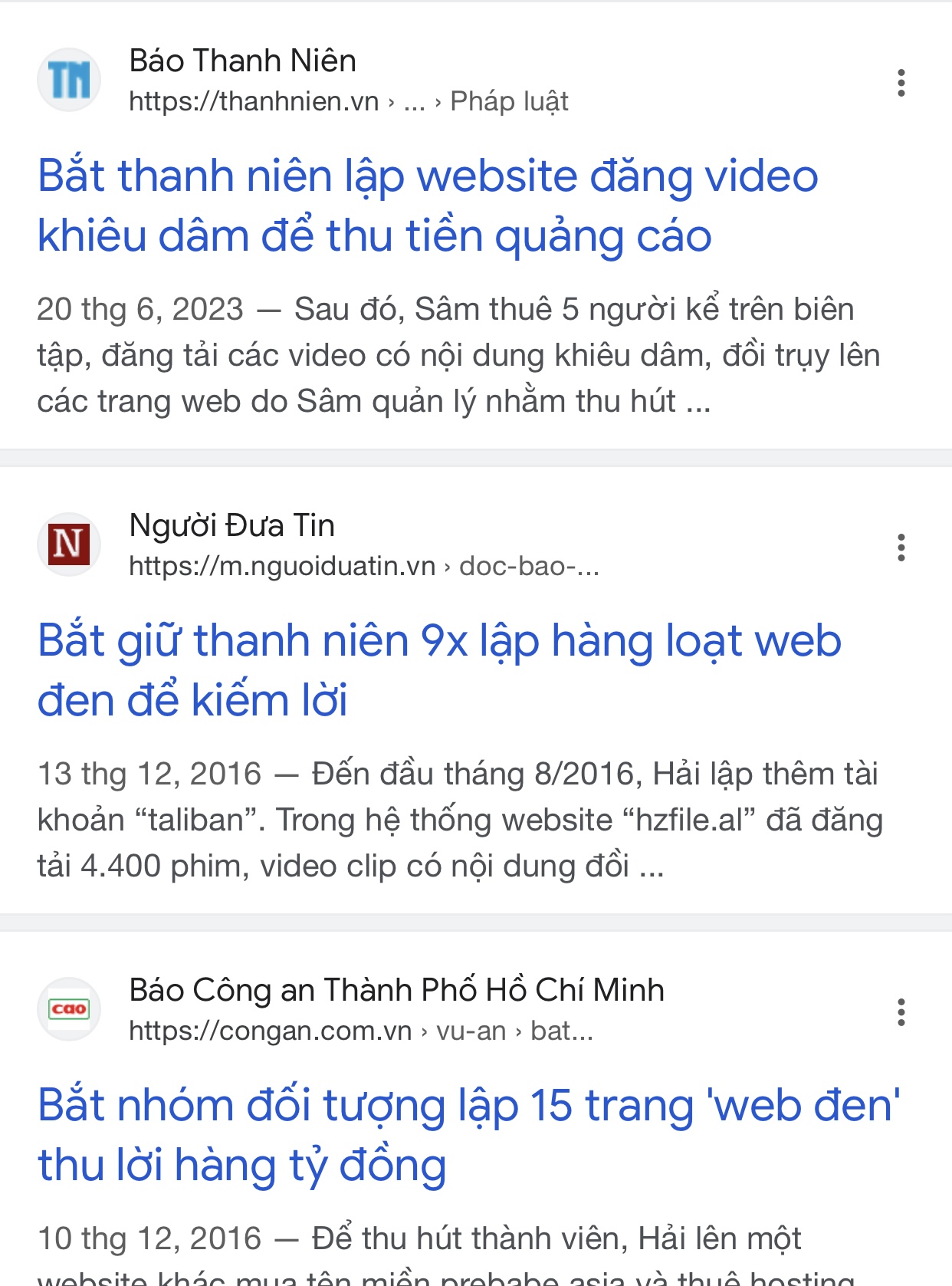Open the Báo Thanh Niên article headline link
This screenshot has height=1286, width=952.
tap(428, 206)
